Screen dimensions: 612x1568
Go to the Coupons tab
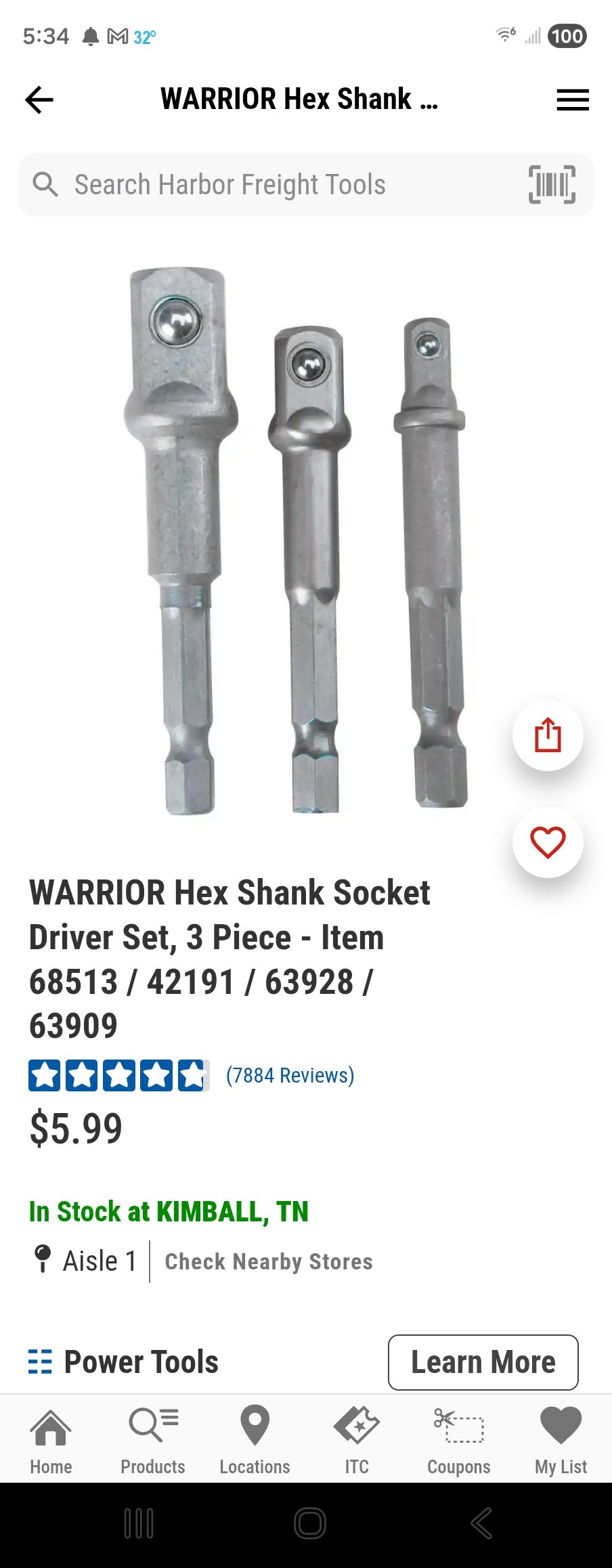[x=458, y=1439]
